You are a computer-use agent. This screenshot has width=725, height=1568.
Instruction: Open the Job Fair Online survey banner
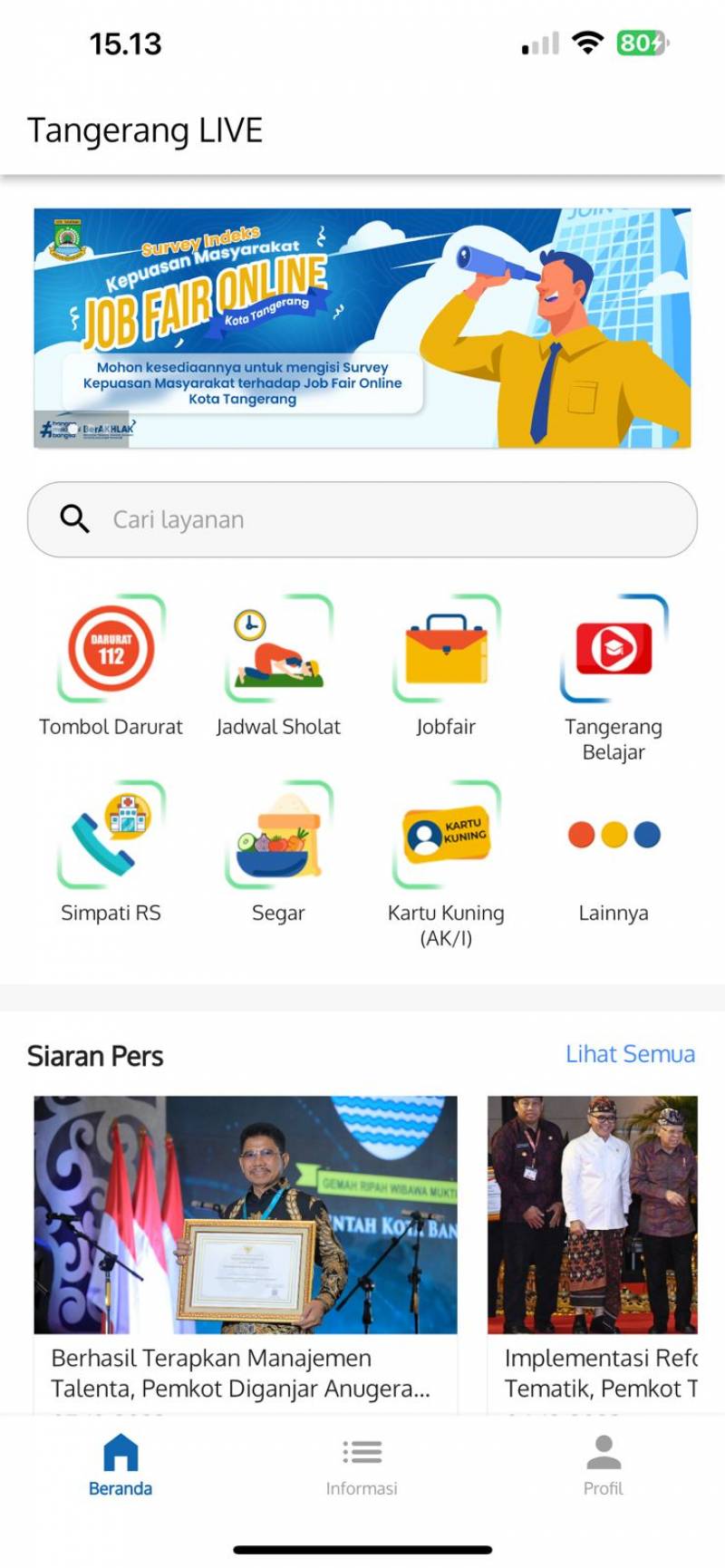[x=362, y=328]
